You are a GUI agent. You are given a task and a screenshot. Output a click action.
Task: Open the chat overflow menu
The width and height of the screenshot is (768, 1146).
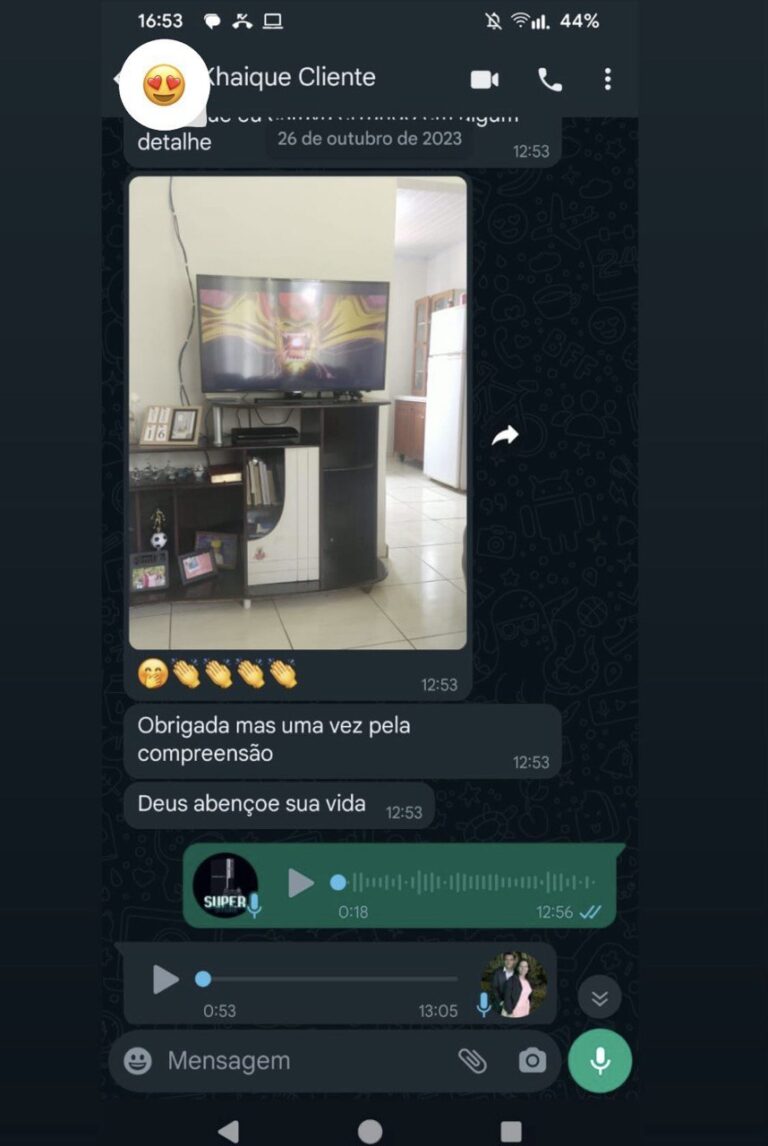607,80
